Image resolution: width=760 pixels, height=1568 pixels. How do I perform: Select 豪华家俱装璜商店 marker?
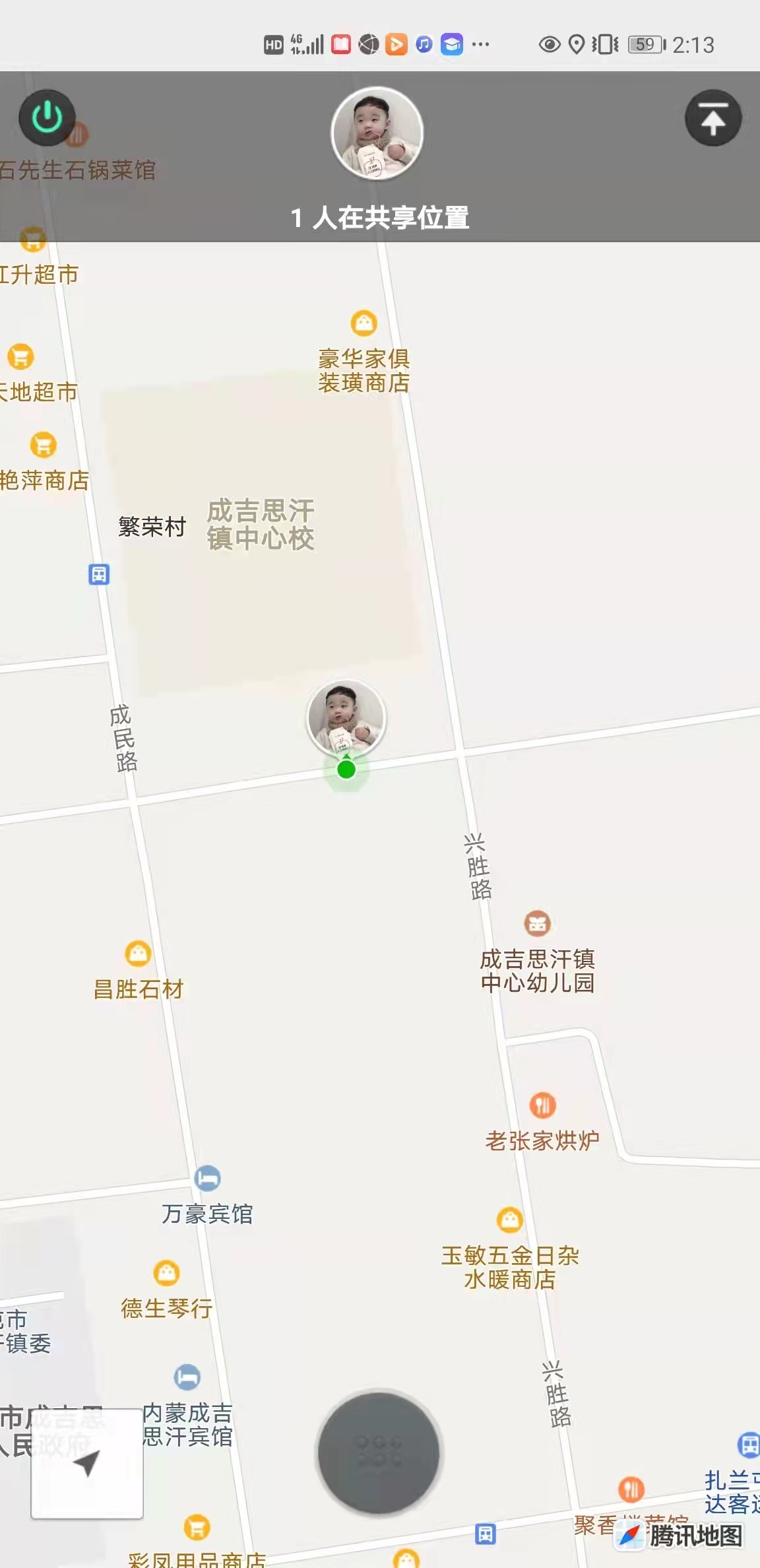[x=364, y=323]
